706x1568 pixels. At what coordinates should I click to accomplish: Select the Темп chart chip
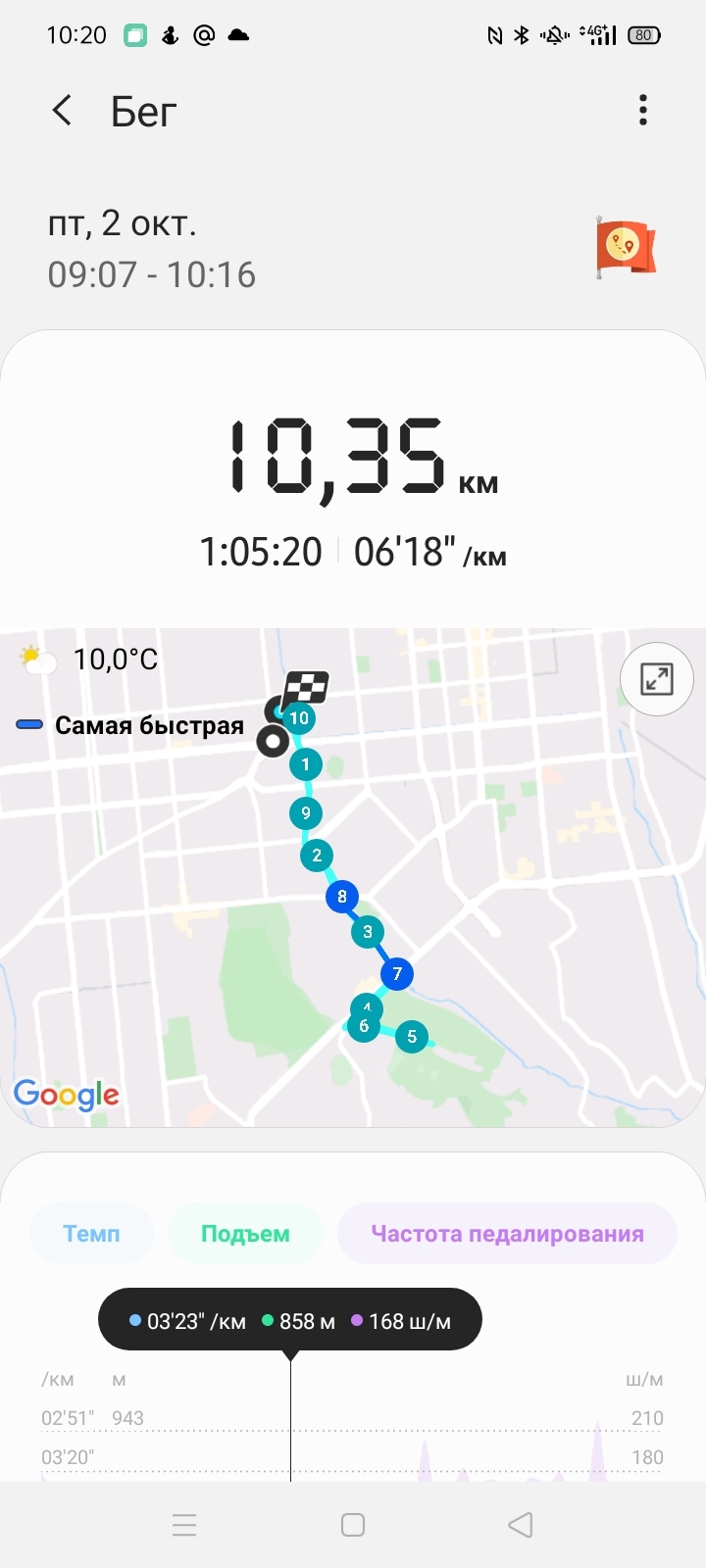tap(91, 1234)
